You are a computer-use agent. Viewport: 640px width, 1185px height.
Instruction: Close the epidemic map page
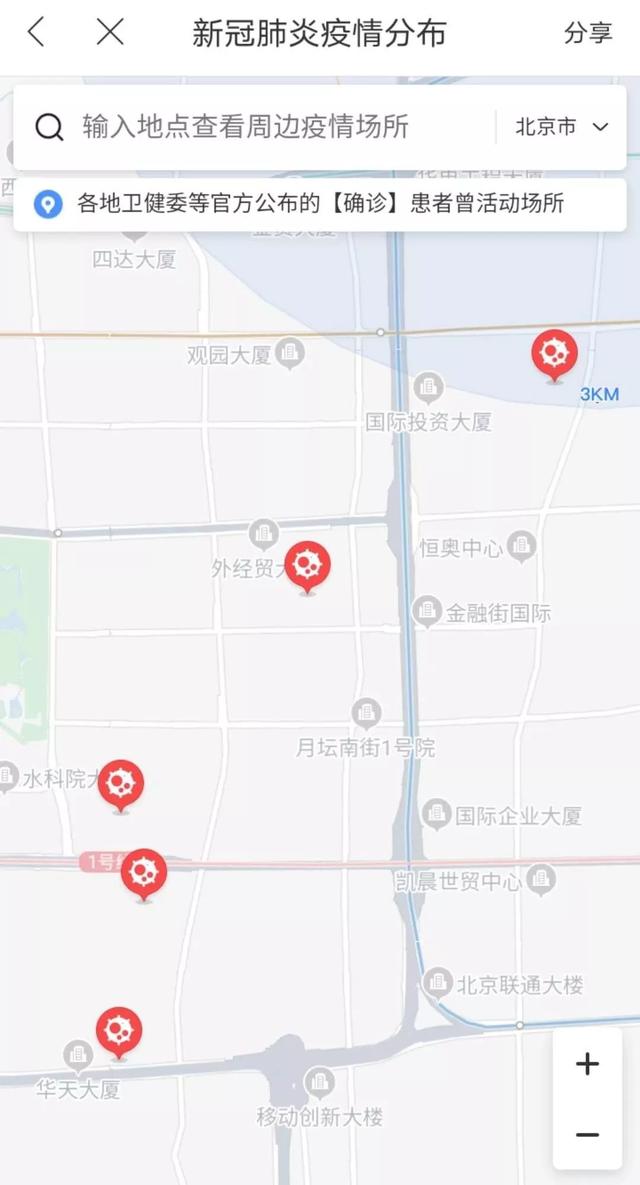110,32
